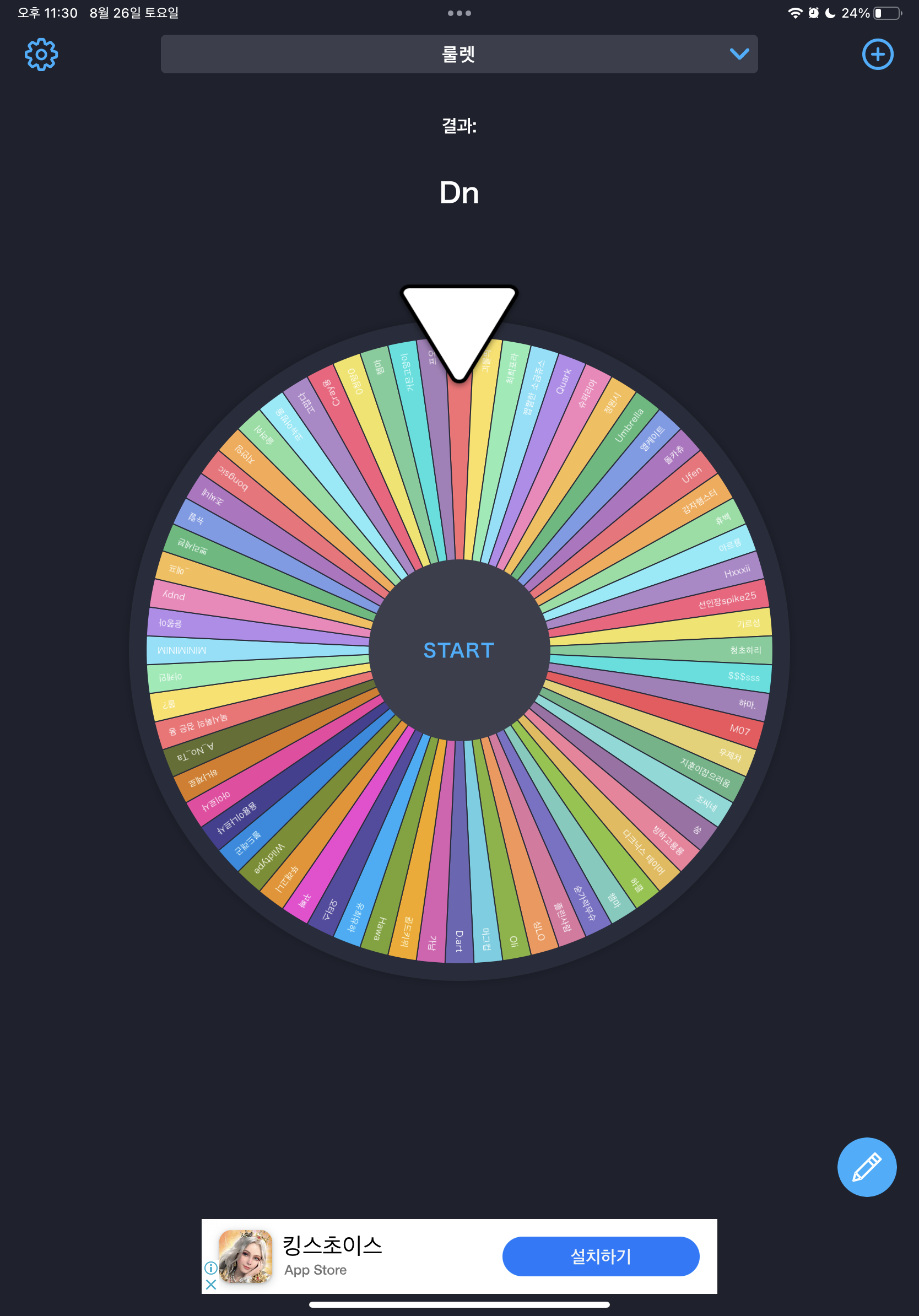Tap START to spin the wheel
919x1316 pixels.
[x=459, y=650]
